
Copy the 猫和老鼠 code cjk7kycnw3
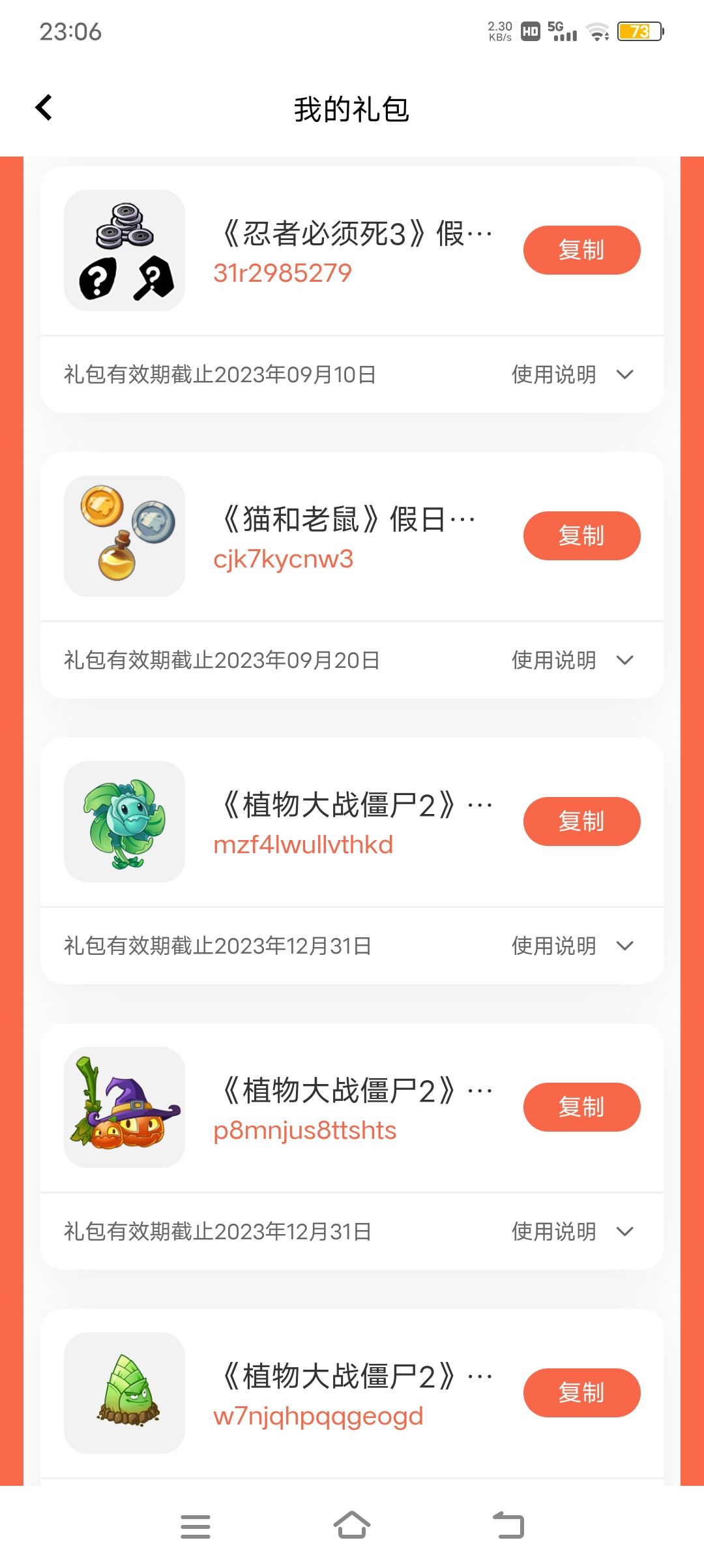[x=581, y=535]
